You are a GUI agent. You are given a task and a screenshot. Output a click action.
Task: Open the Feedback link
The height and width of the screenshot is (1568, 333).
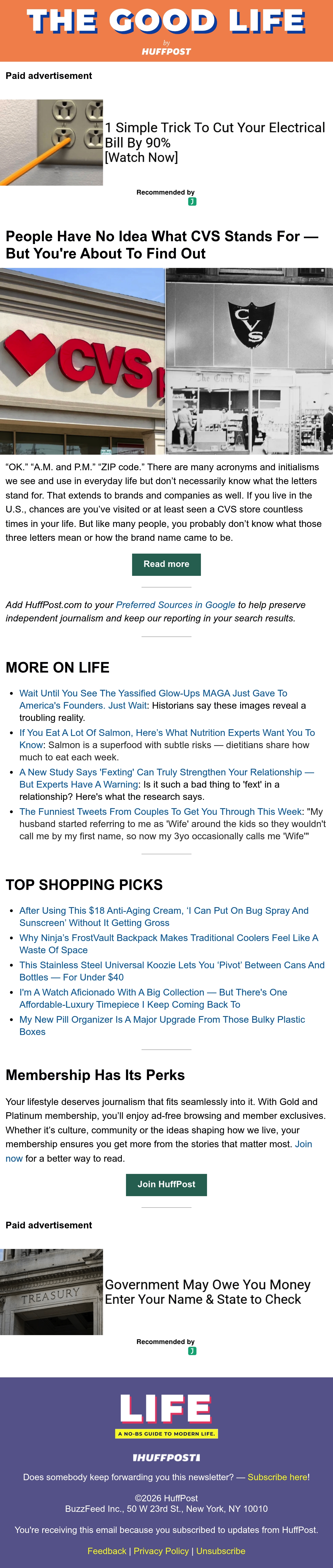(x=107, y=1551)
